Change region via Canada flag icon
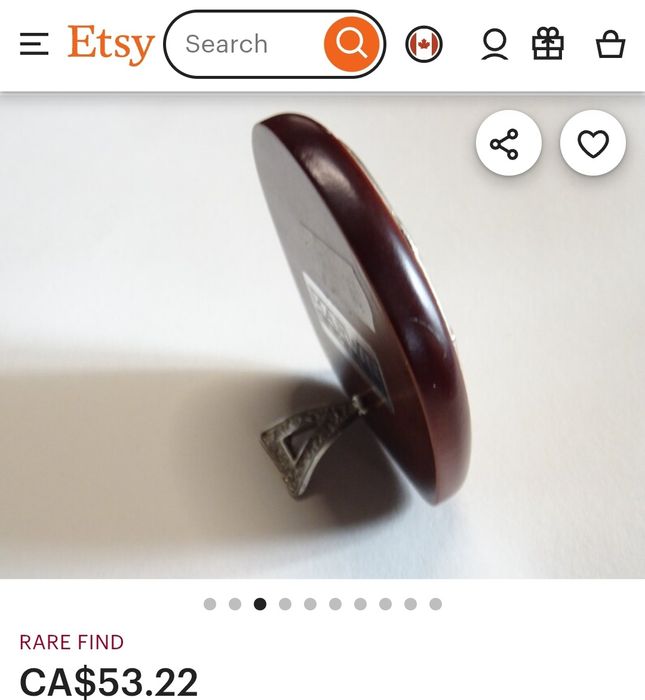 424,44
